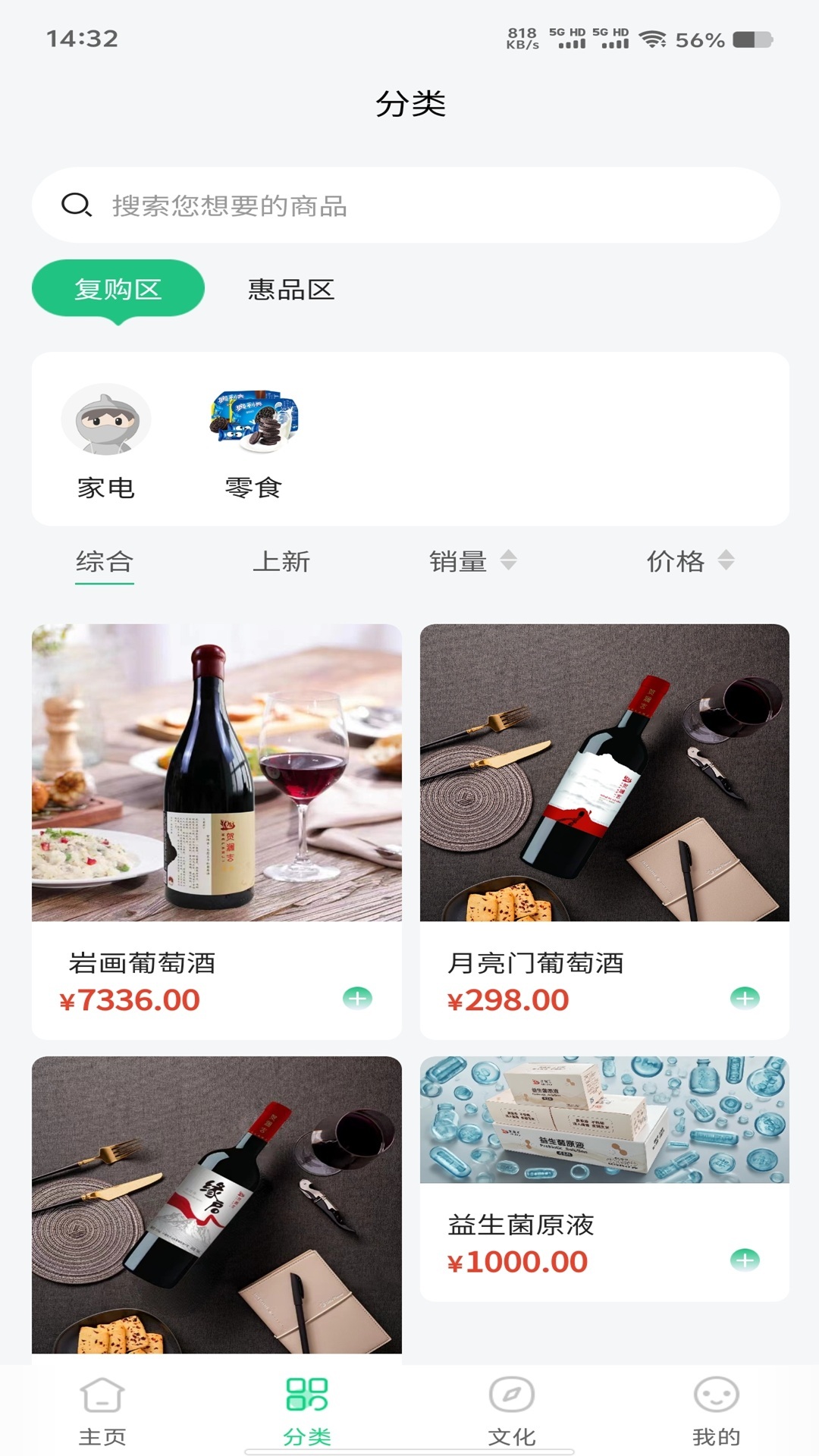The height and width of the screenshot is (1456, 819).
Task: Open the 综合 sort option
Action: pyautogui.click(x=105, y=562)
